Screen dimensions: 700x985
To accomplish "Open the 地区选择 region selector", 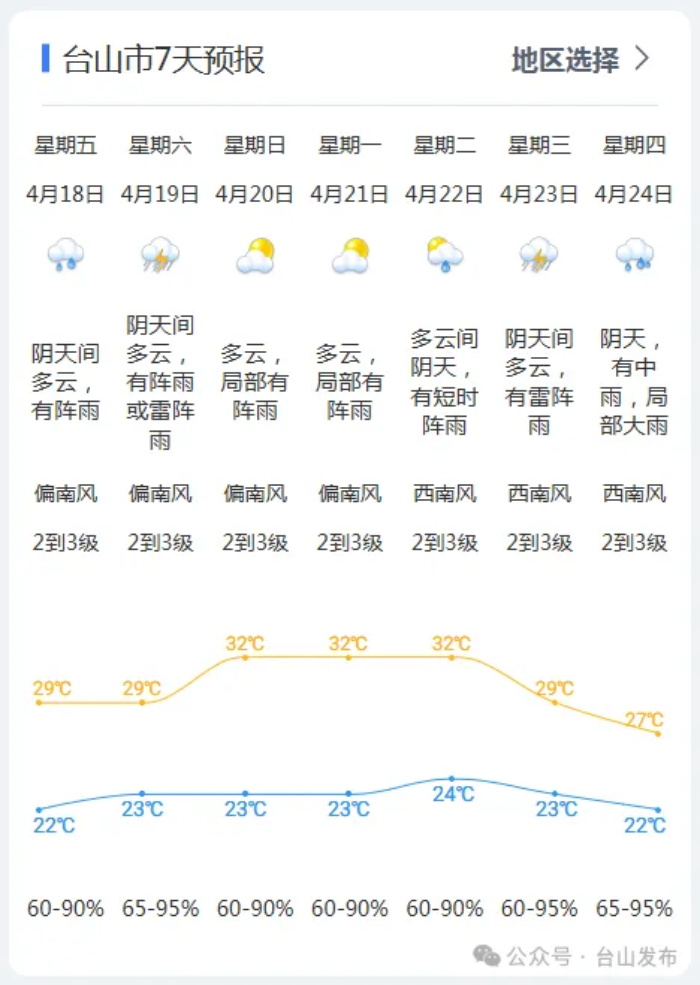I will coord(580,60).
